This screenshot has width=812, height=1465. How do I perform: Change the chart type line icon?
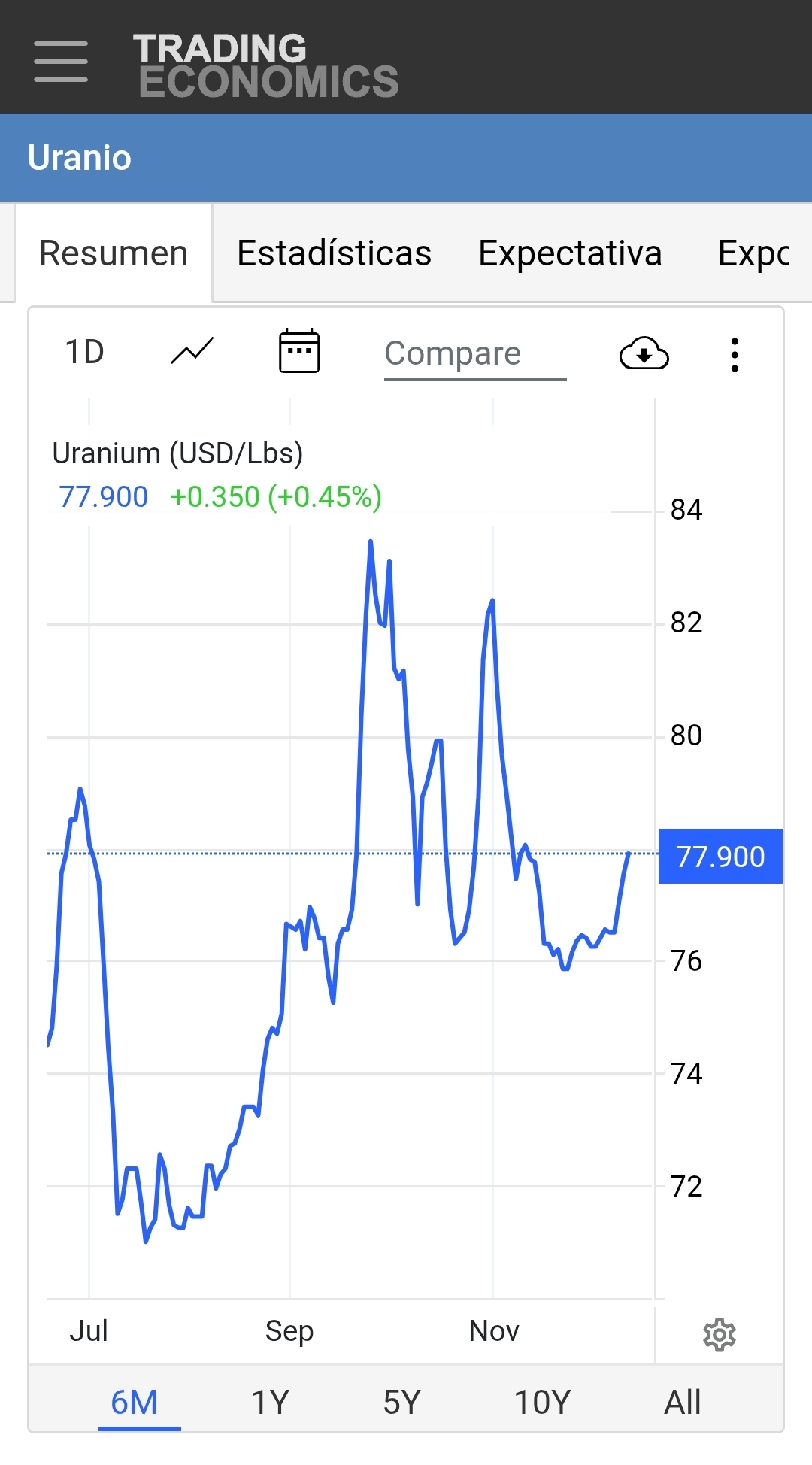coord(192,351)
